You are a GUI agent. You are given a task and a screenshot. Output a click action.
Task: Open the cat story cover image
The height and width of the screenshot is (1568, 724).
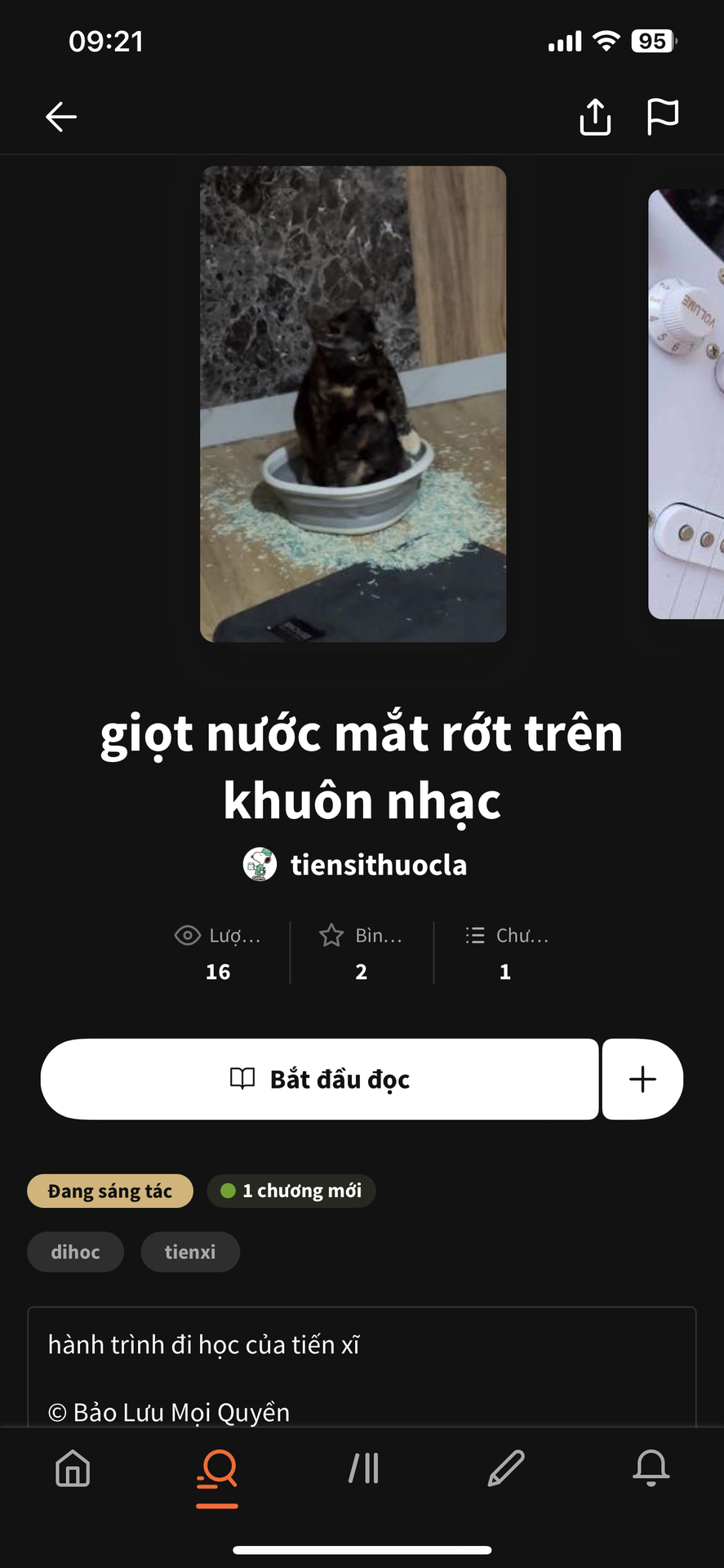[x=353, y=403]
